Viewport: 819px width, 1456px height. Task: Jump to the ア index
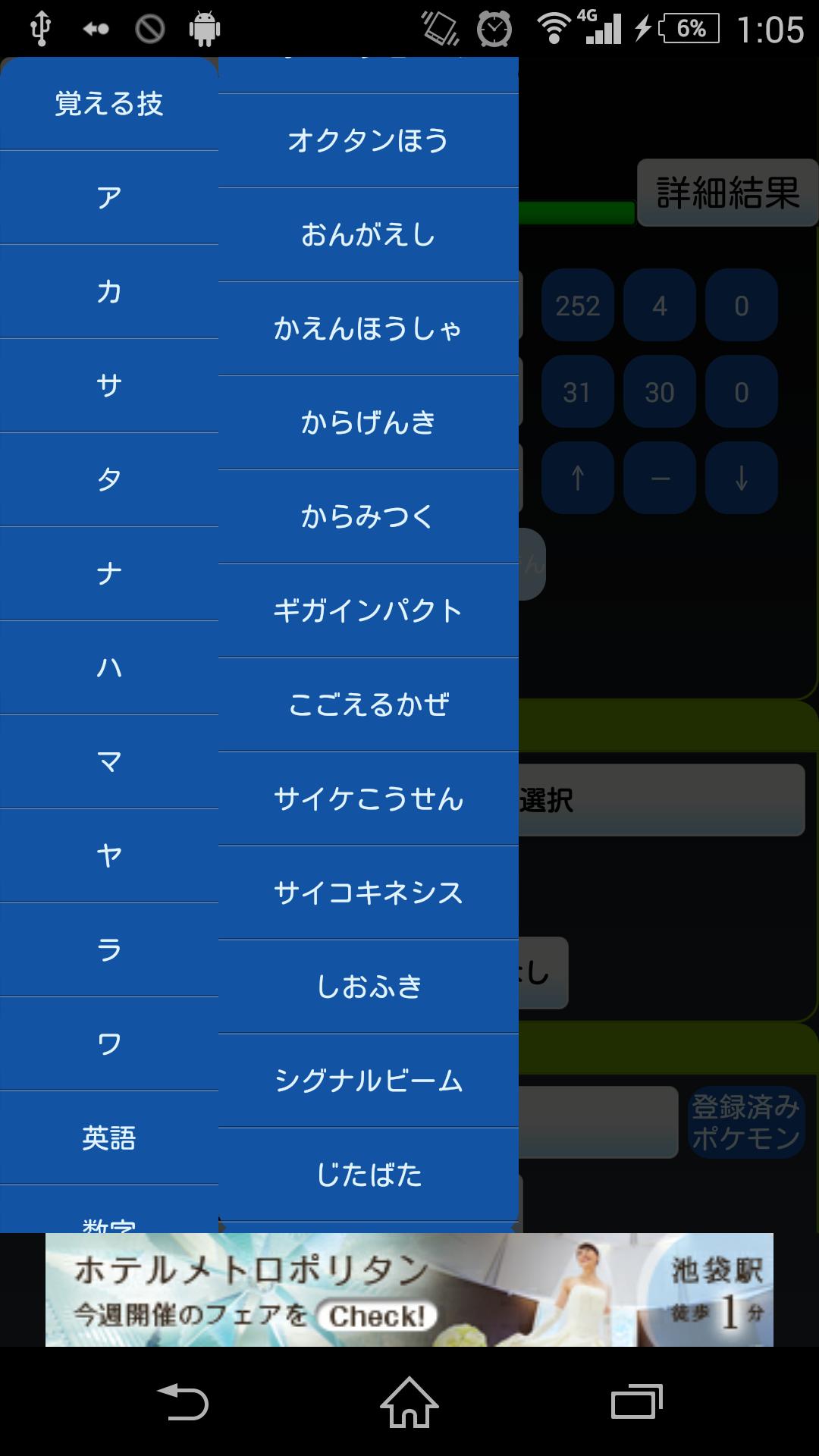(x=109, y=198)
